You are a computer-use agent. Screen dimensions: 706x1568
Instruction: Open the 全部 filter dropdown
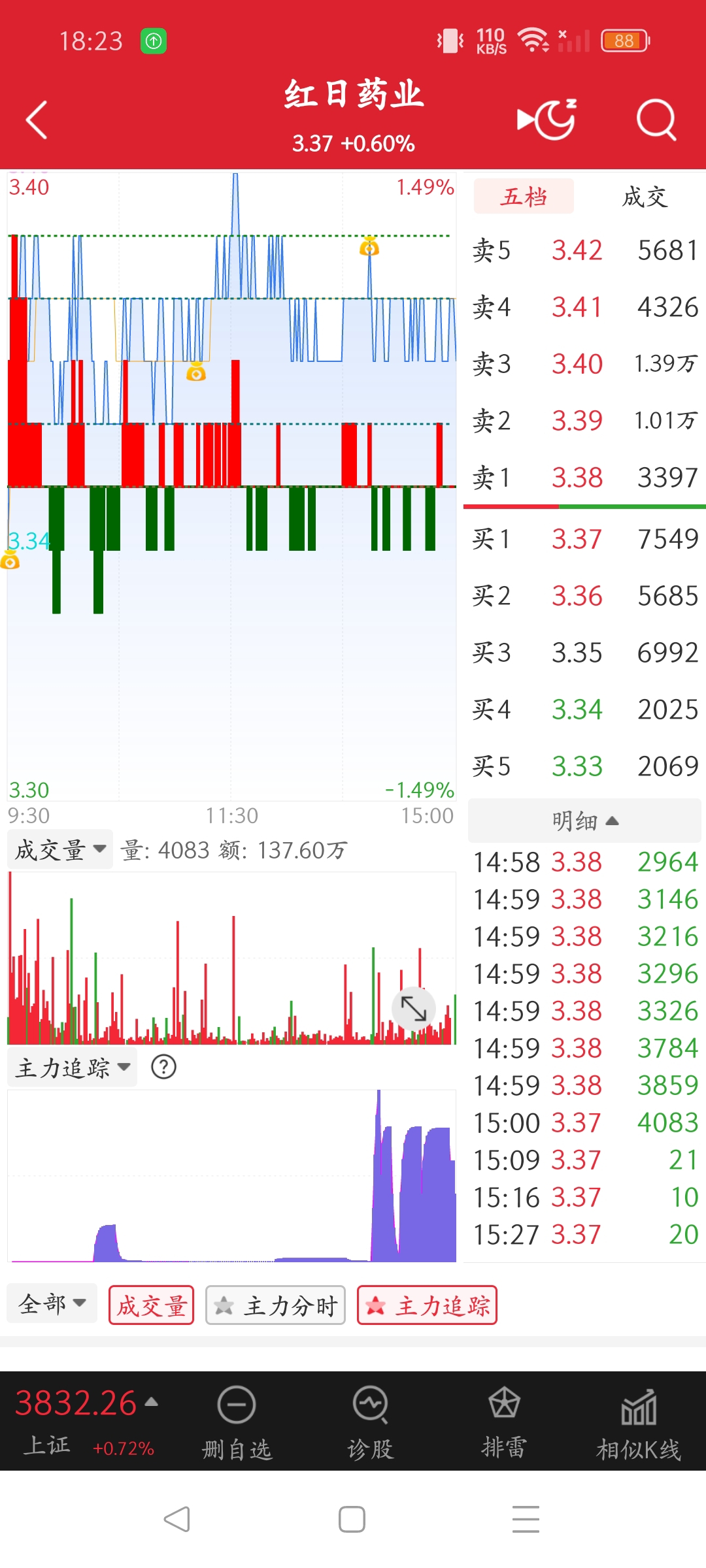[52, 1303]
